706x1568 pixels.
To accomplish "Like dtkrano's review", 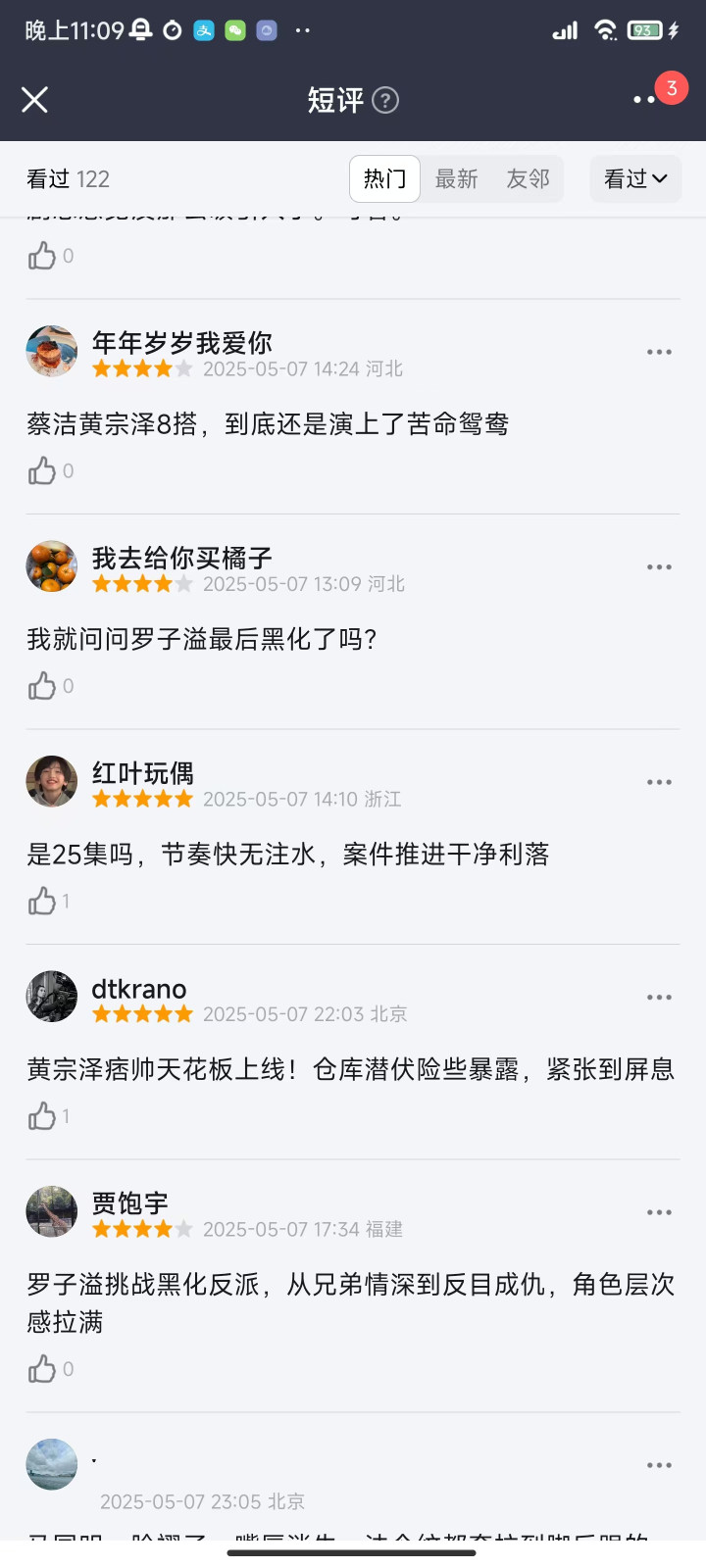I will 42,1116.
